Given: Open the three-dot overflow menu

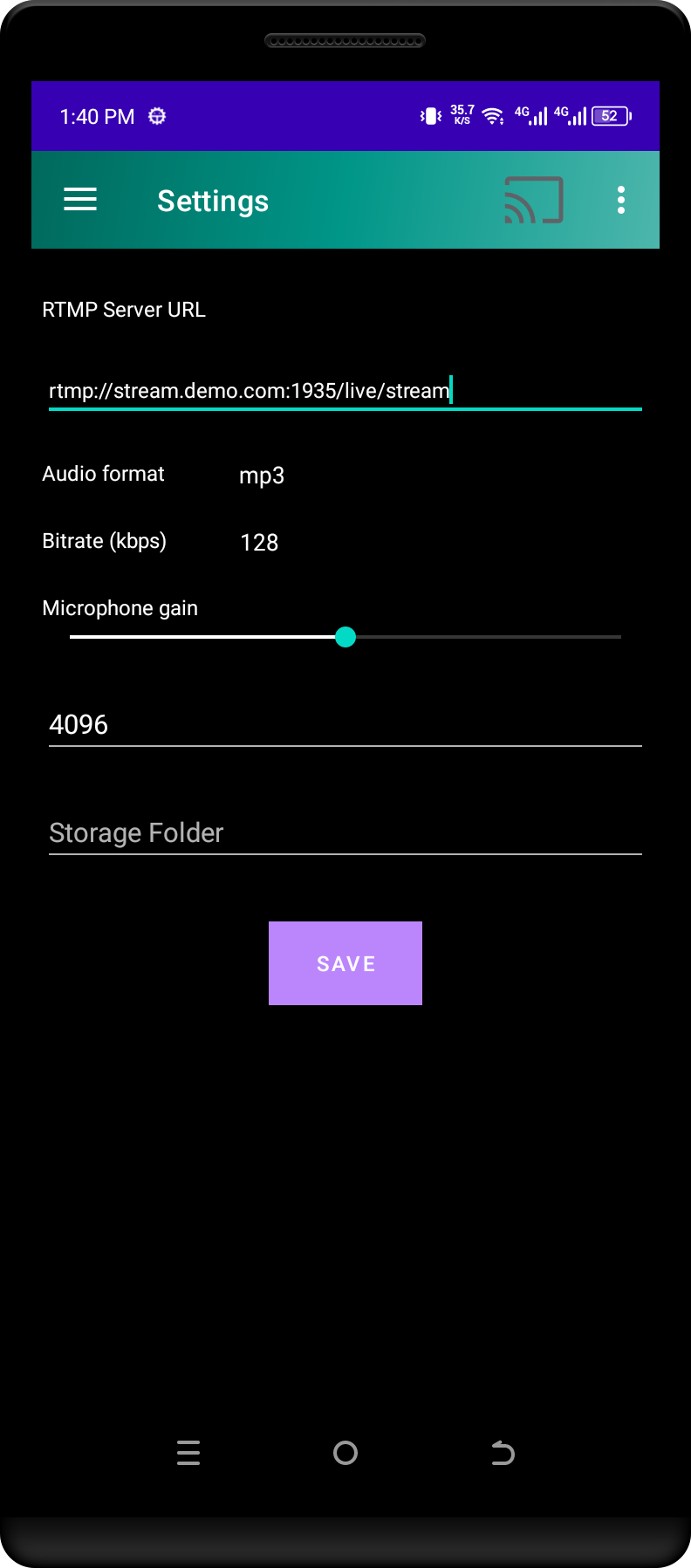Looking at the screenshot, I should tap(621, 200).
